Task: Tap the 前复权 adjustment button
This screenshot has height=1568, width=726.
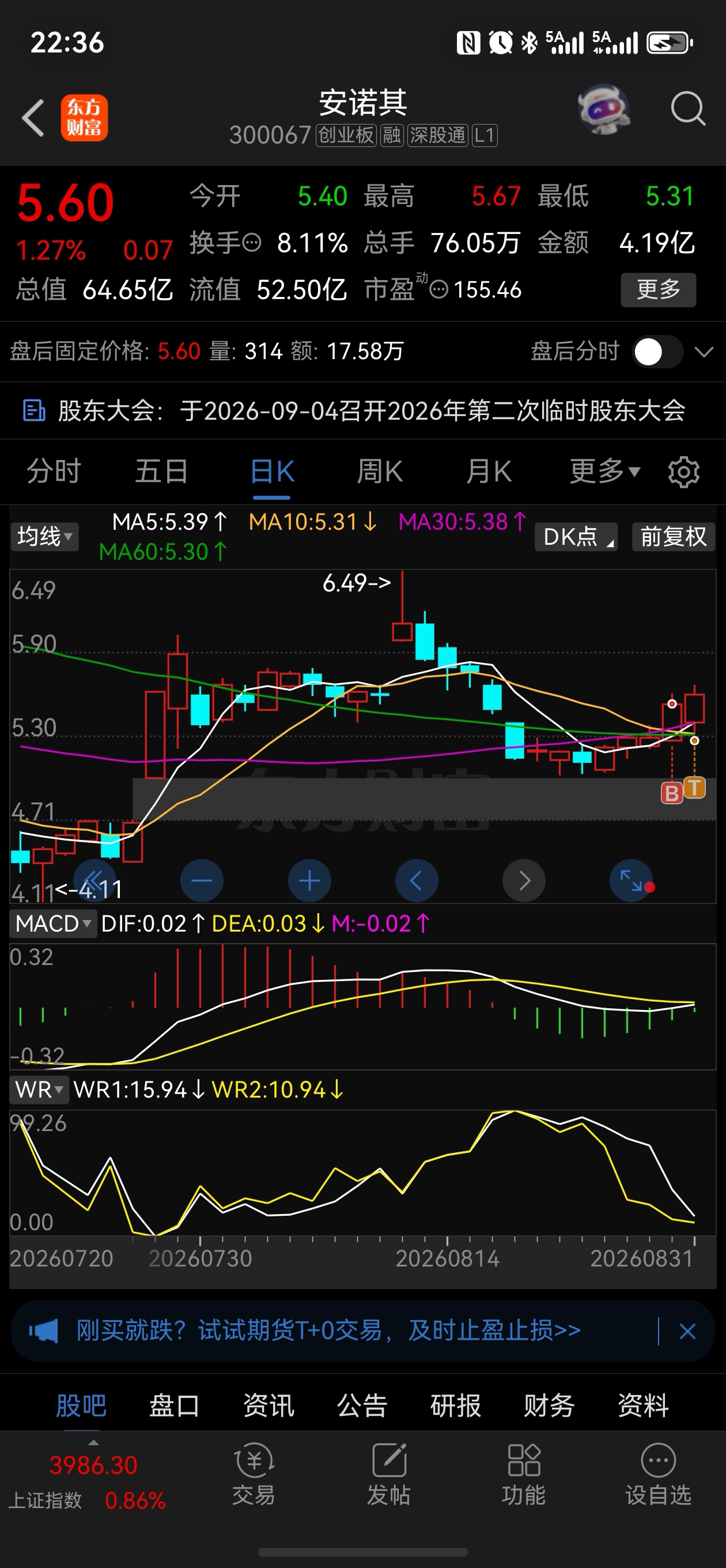Action: click(x=673, y=537)
